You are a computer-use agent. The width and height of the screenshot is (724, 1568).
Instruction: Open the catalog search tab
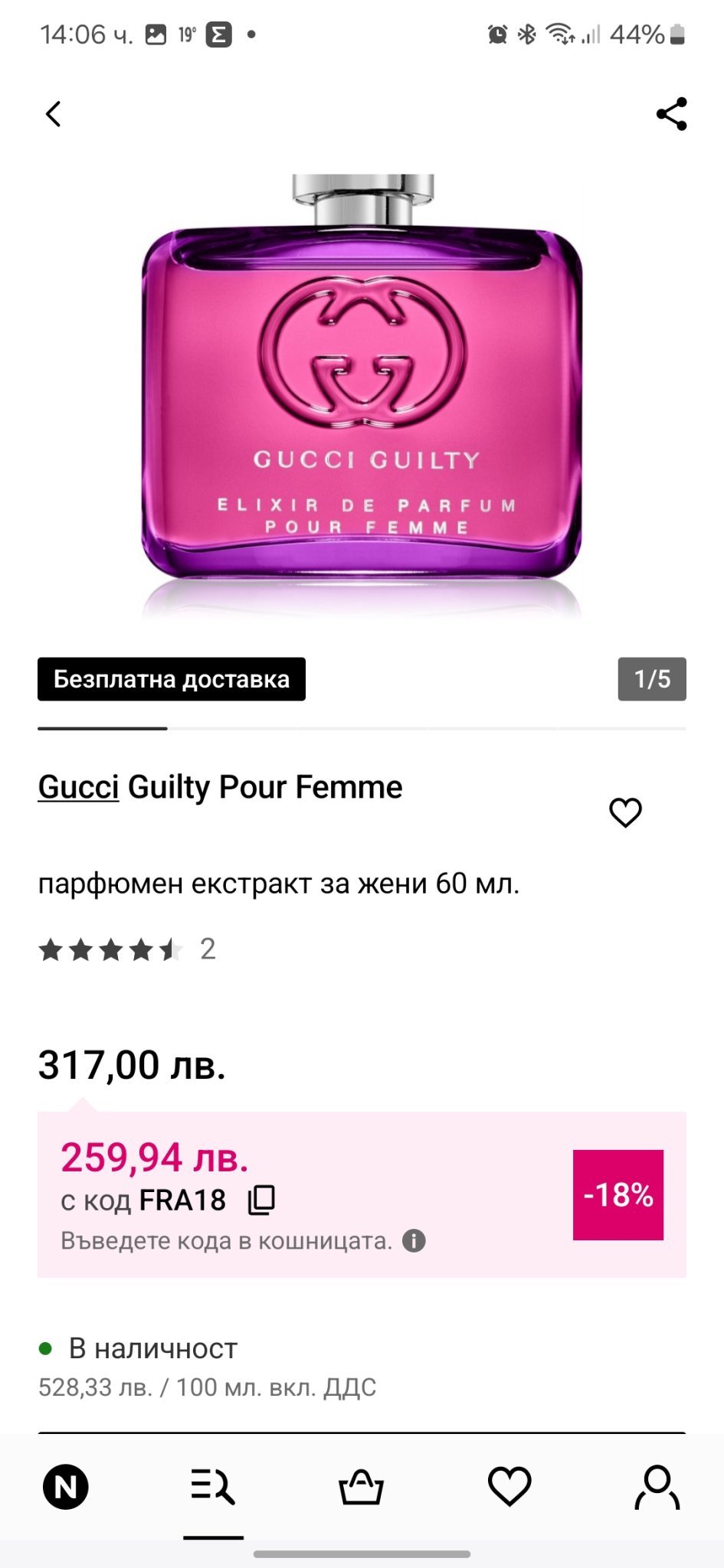coord(213,1487)
